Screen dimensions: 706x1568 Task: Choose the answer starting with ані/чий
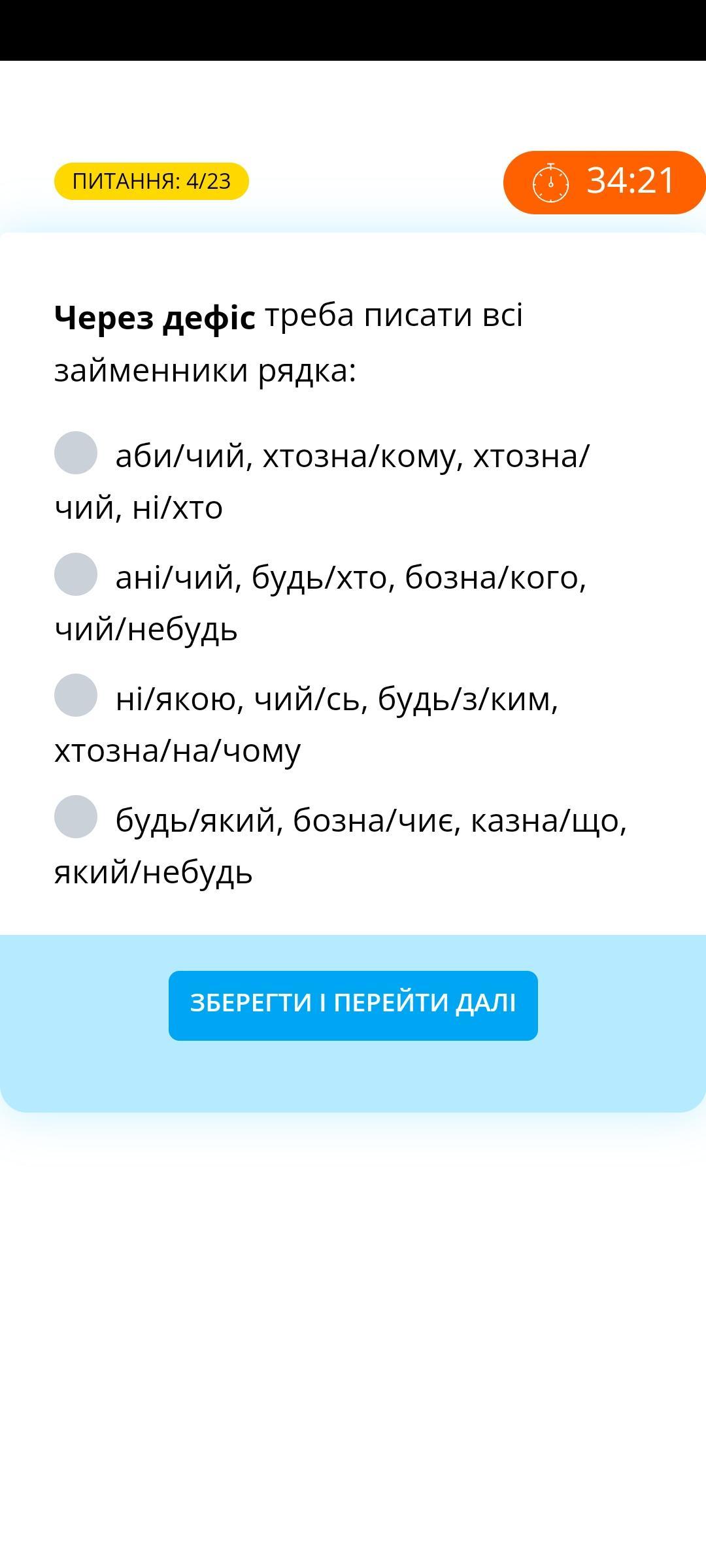[x=76, y=574]
